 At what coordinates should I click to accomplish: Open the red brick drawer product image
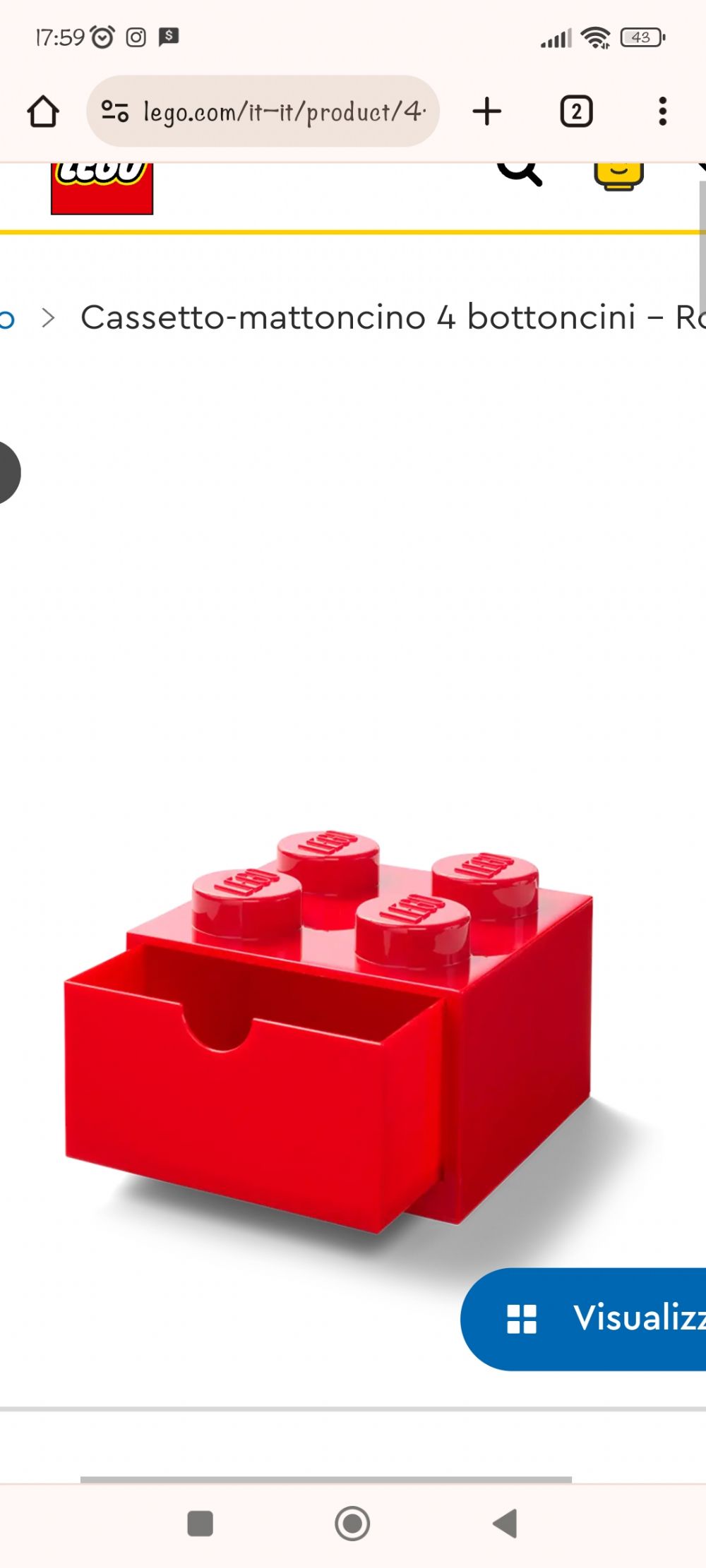click(x=329, y=1030)
